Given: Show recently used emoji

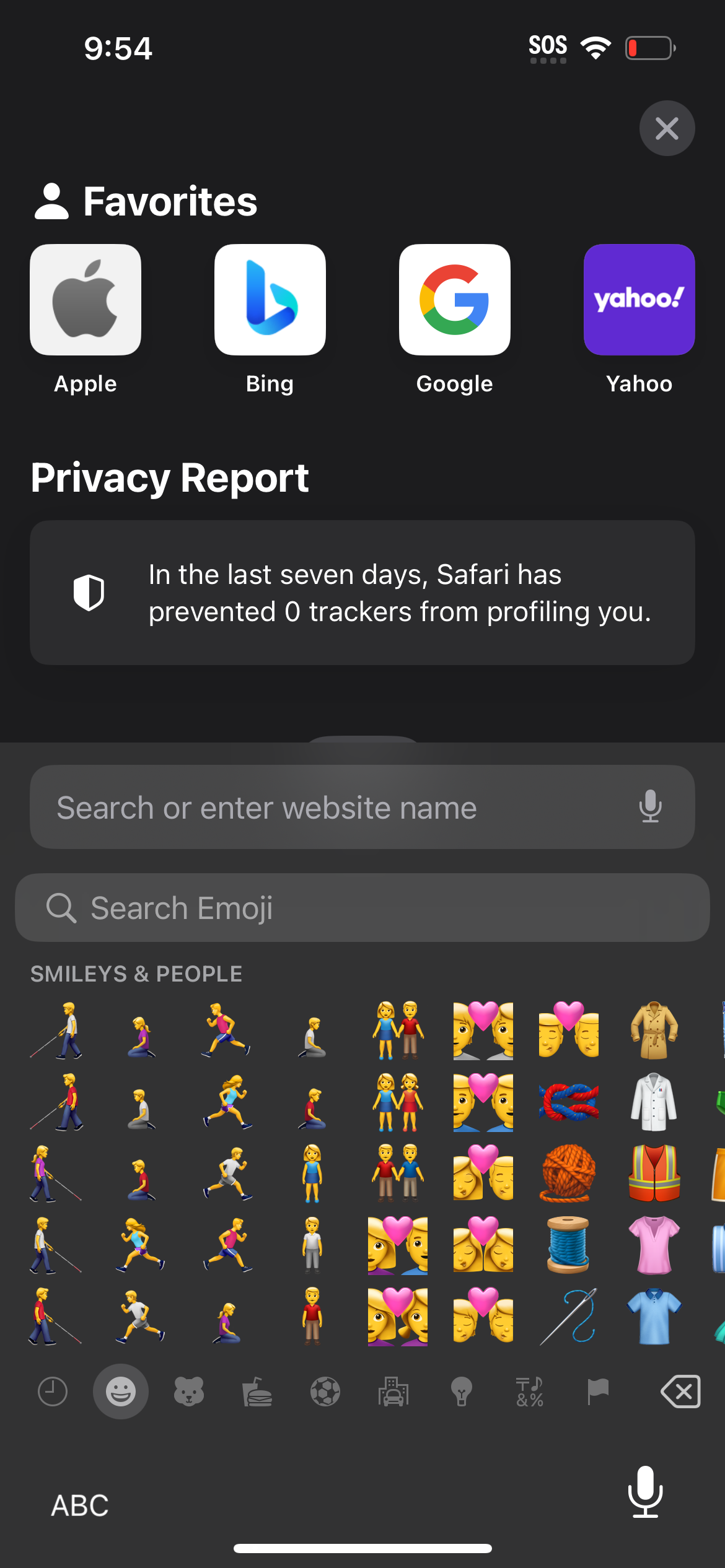Looking at the screenshot, I should pos(53,1392).
